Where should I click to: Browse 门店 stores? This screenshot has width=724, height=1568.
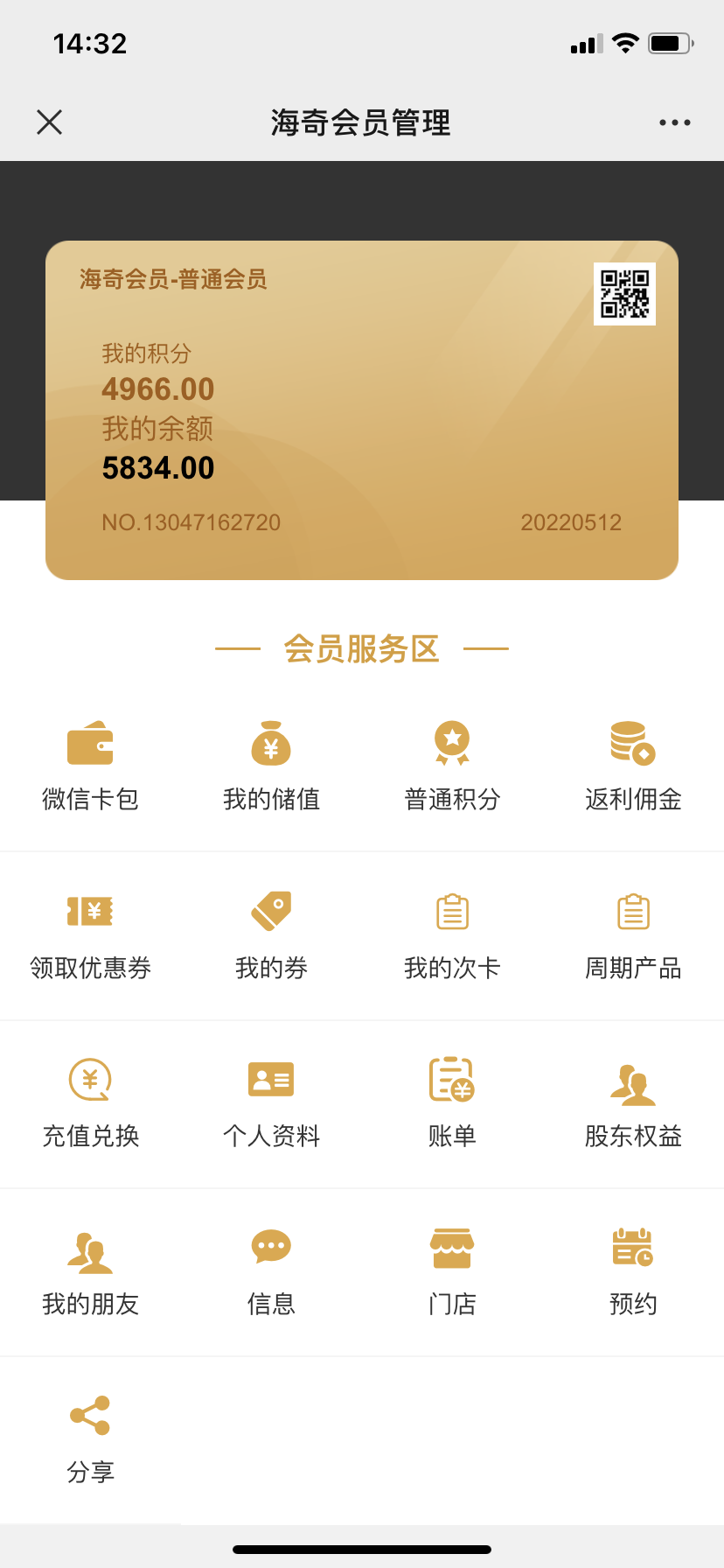[452, 1270]
